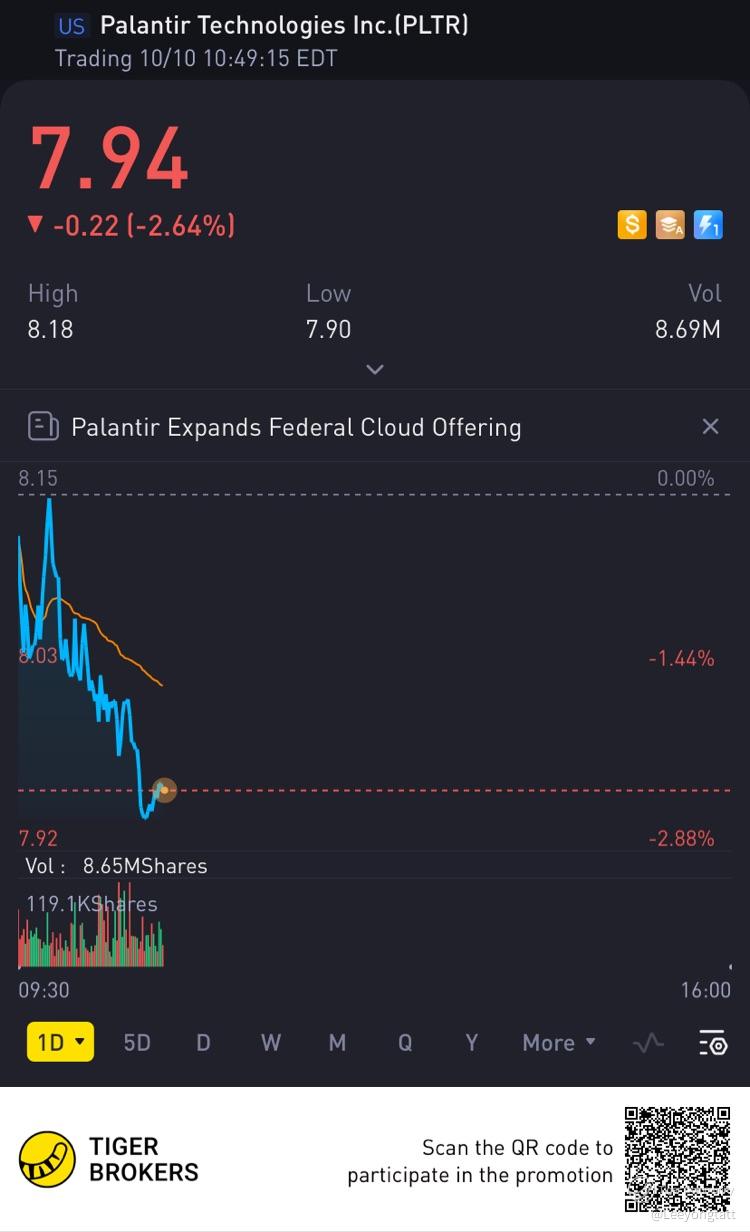Screen dimensions: 750x1232
Task: Expand more quote details with the chevron
Action: pos(375,369)
